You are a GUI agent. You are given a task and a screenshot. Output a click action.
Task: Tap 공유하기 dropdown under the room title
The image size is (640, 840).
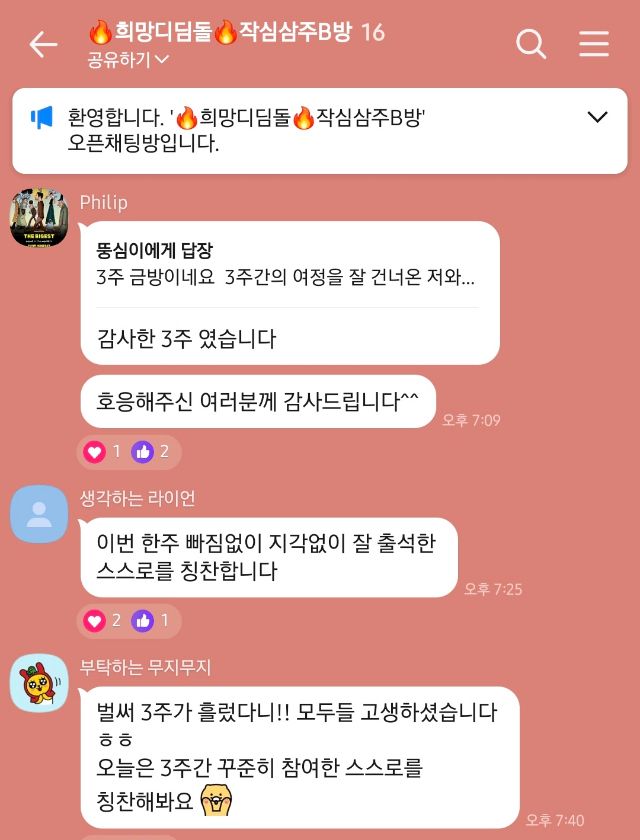click(129, 60)
